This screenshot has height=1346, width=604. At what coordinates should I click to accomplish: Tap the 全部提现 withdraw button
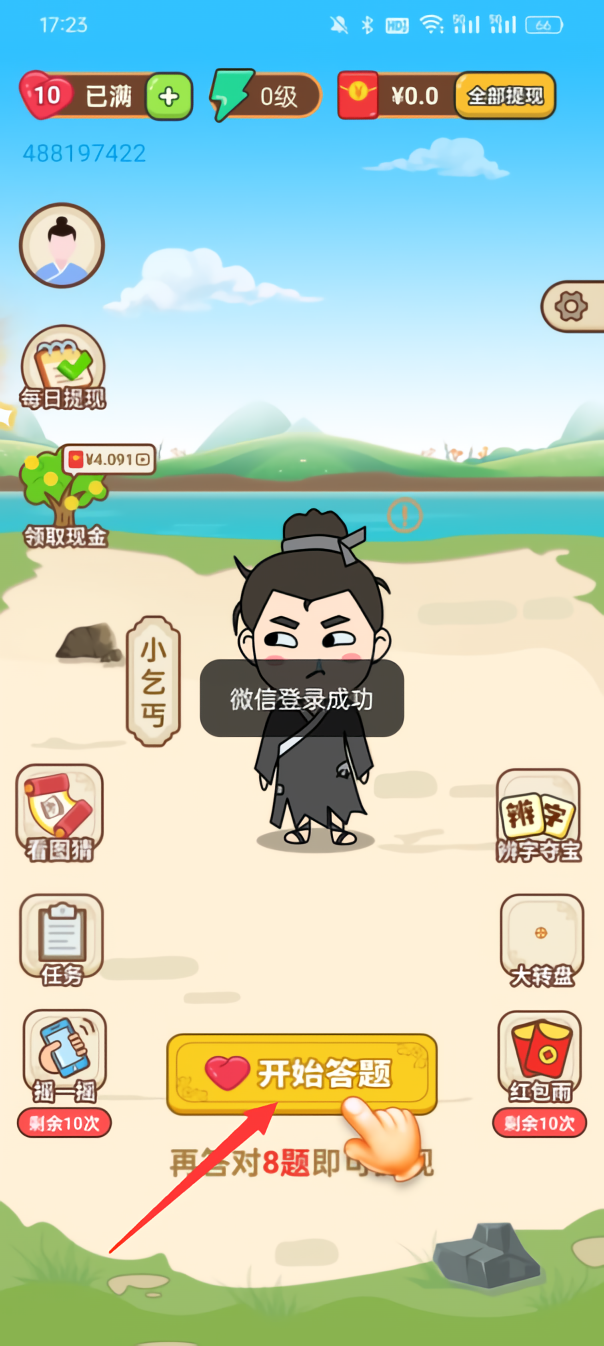[x=505, y=96]
